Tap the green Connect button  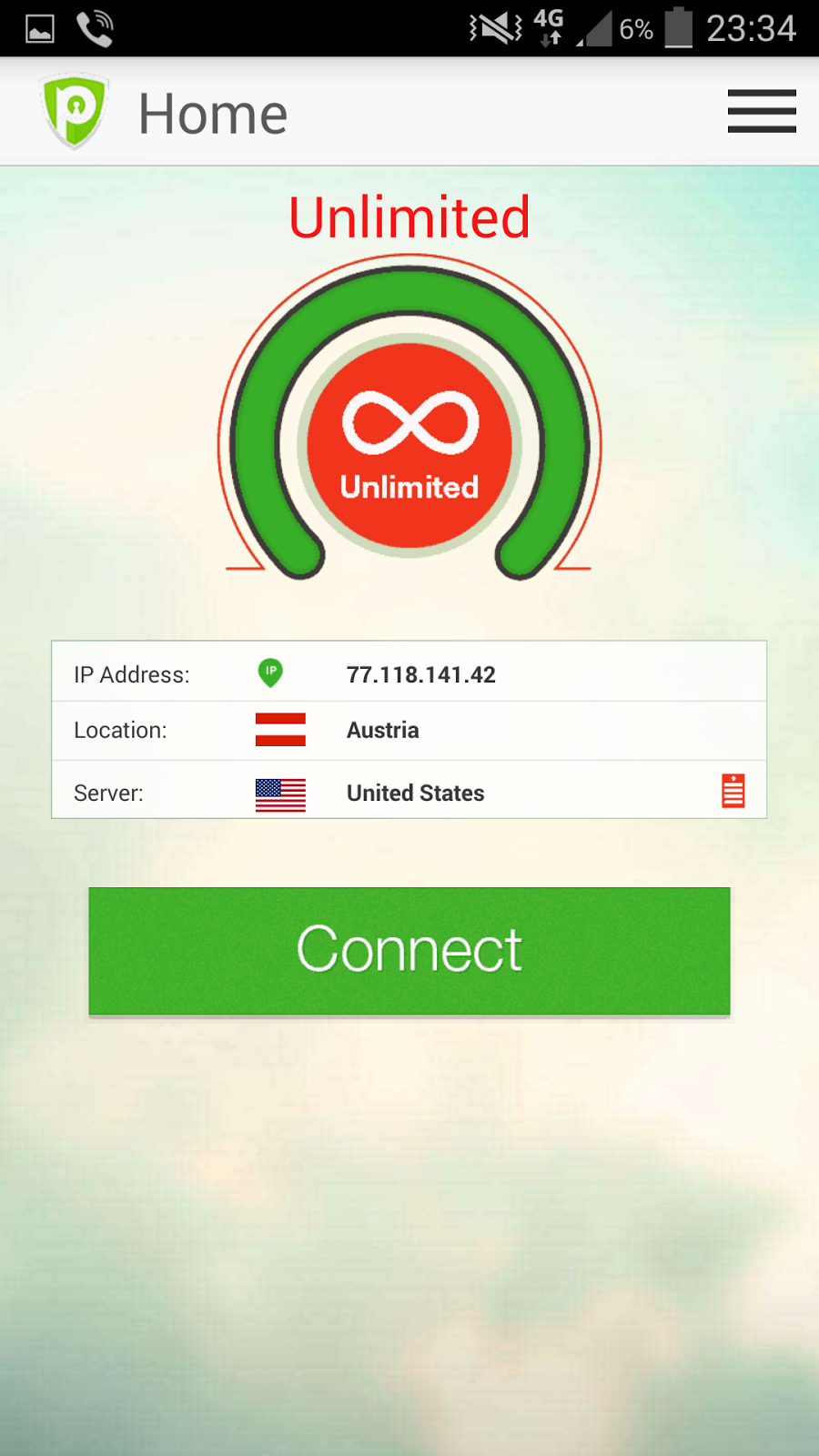point(409,950)
